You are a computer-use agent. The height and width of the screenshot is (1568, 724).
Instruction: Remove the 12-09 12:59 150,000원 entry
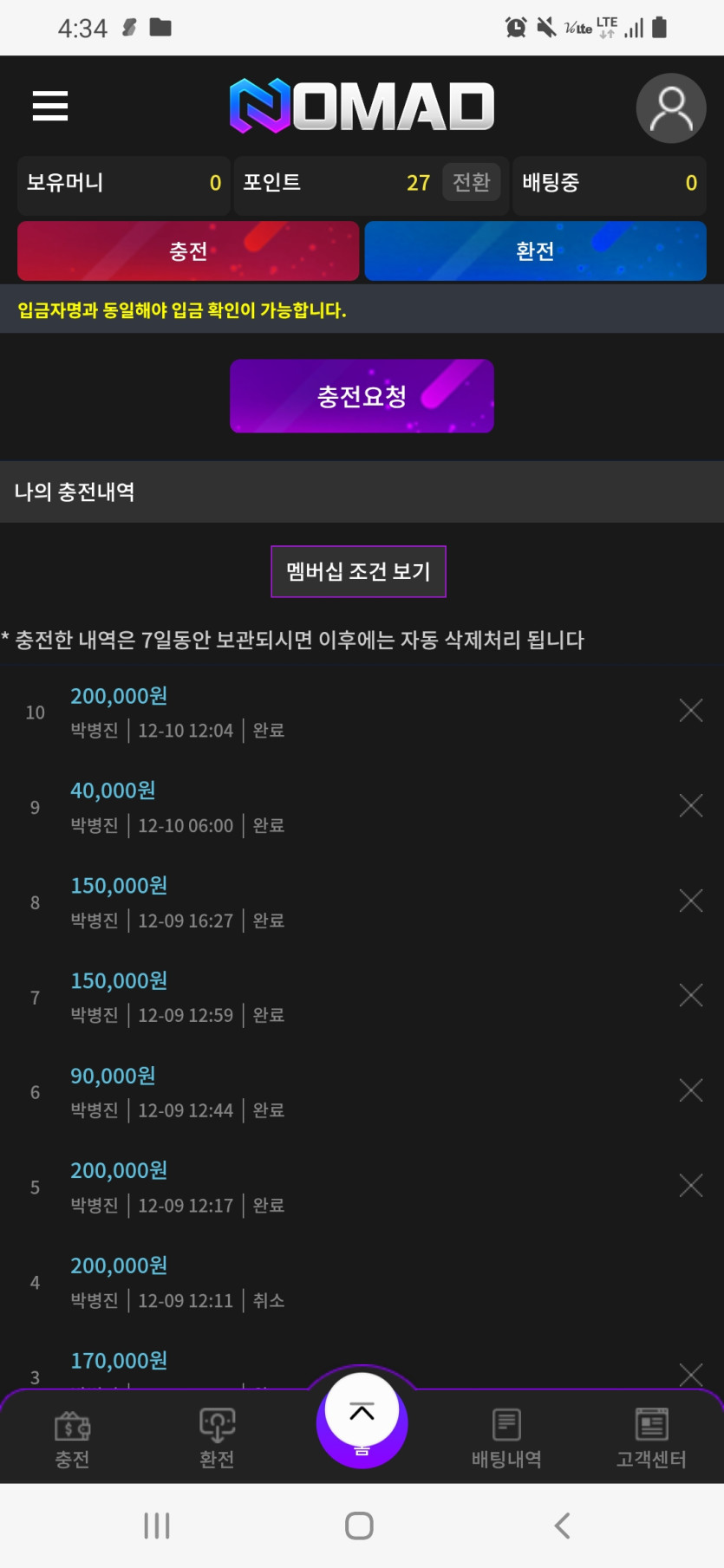click(691, 995)
